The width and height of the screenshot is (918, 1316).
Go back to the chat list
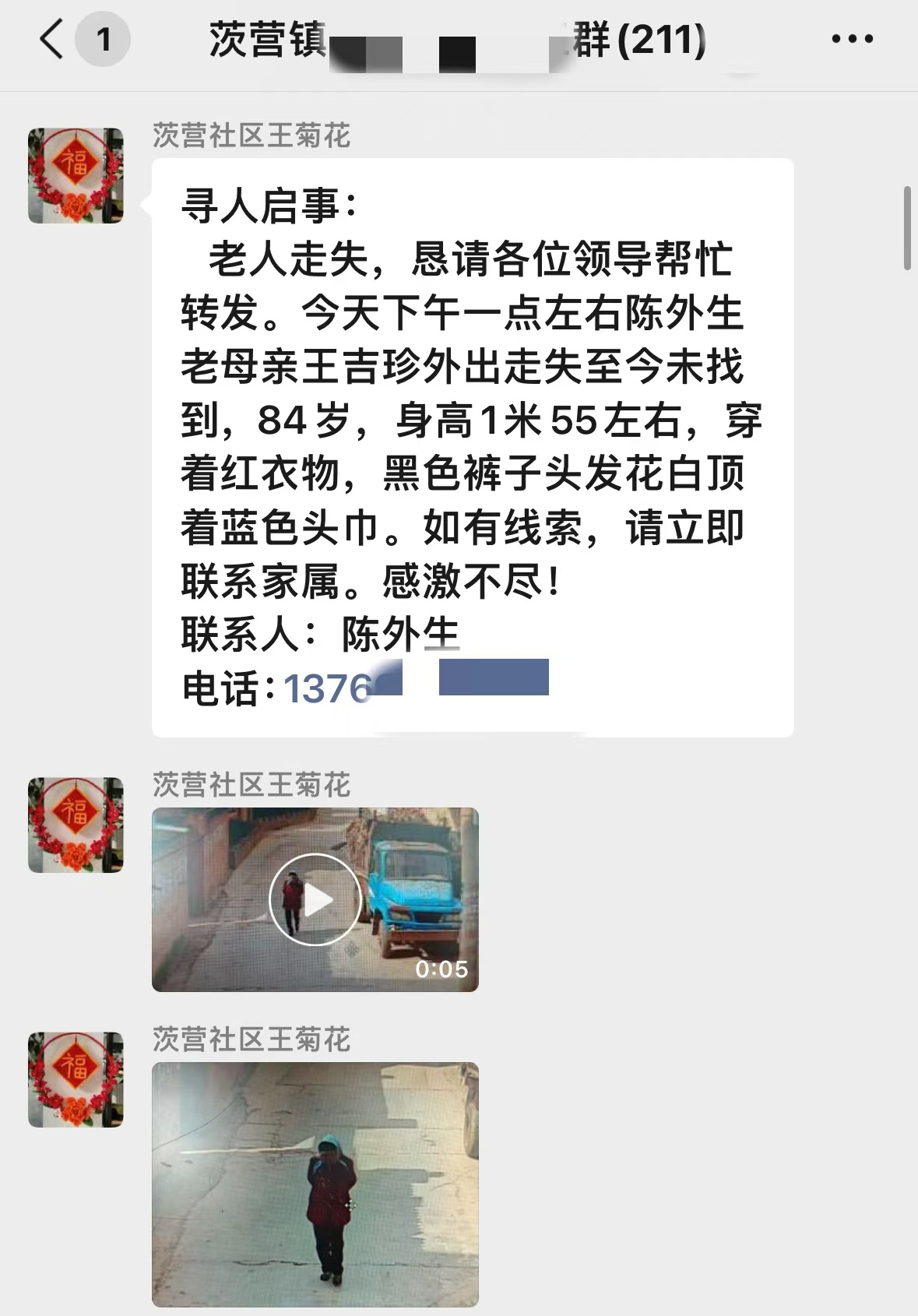pos(51,39)
